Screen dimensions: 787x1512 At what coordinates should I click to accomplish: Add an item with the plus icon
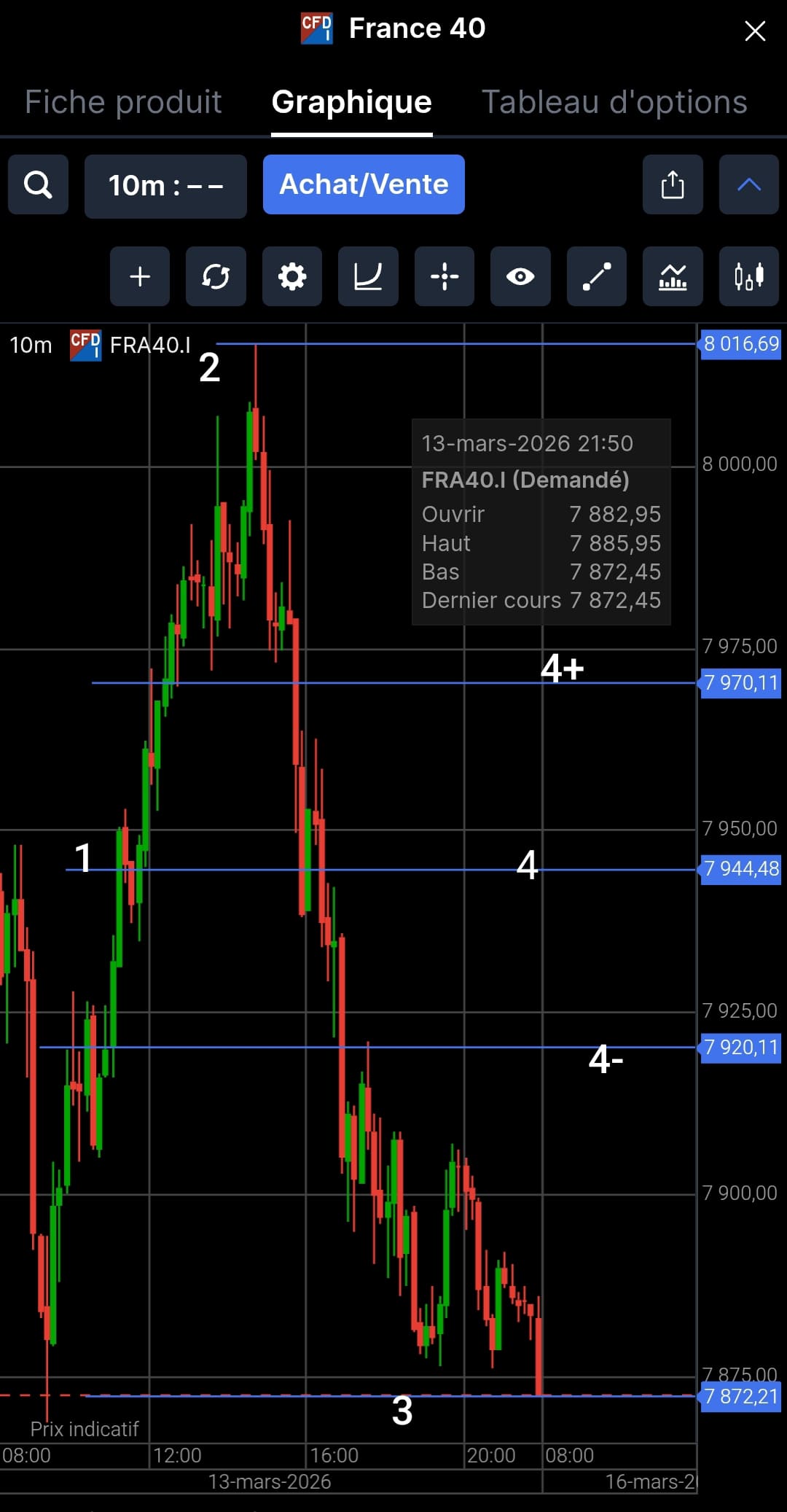[x=140, y=276]
